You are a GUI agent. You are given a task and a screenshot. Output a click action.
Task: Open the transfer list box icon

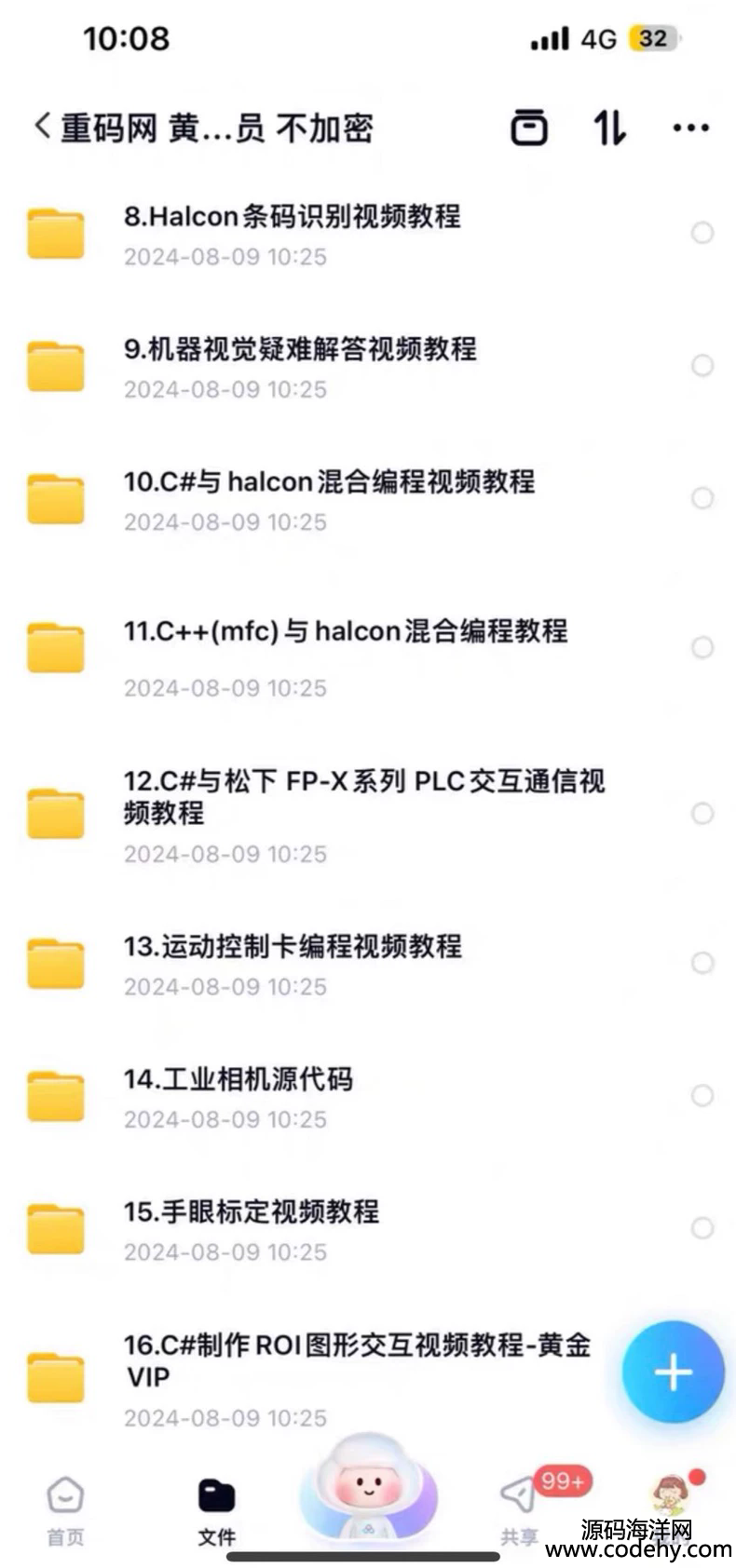(529, 127)
